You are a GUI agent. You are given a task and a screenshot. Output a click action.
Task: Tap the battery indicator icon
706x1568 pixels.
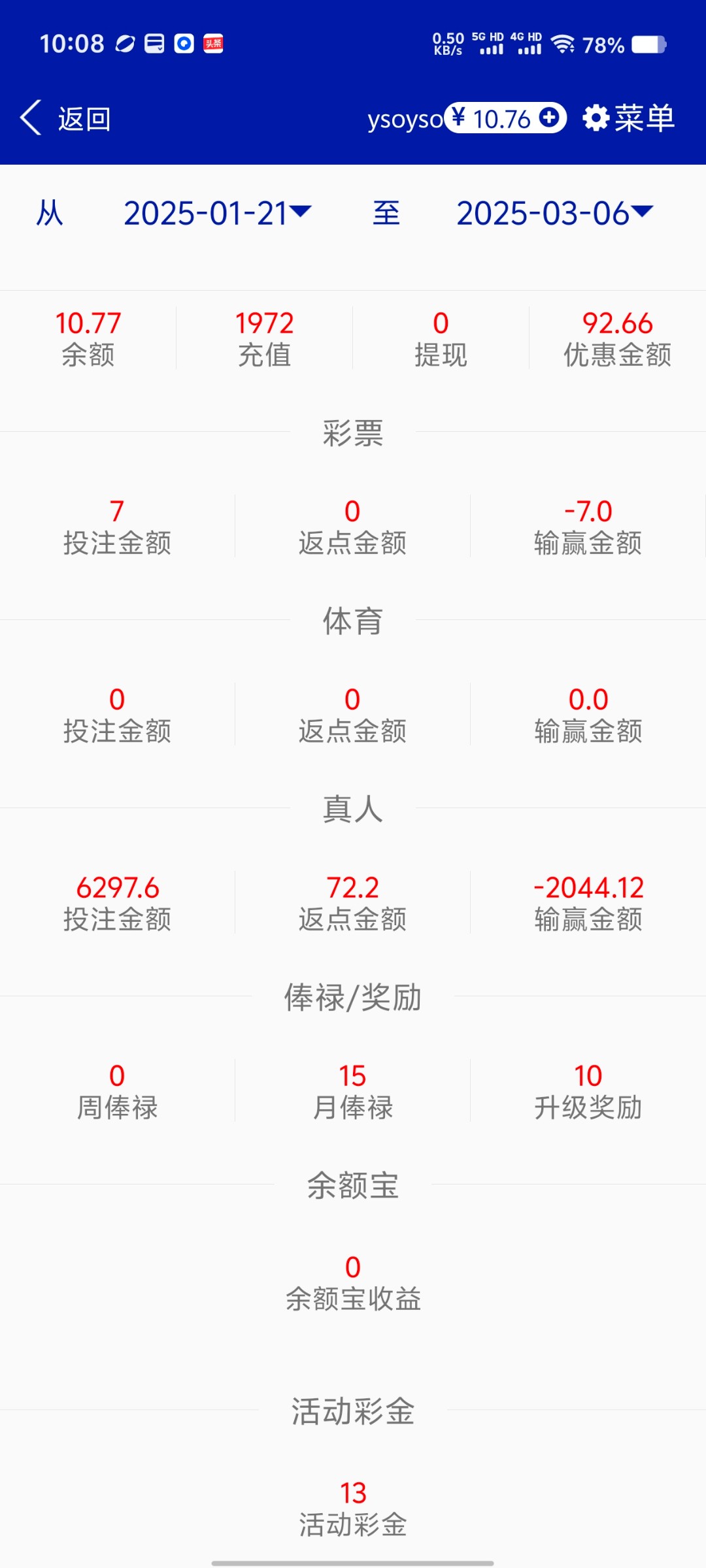[647, 44]
